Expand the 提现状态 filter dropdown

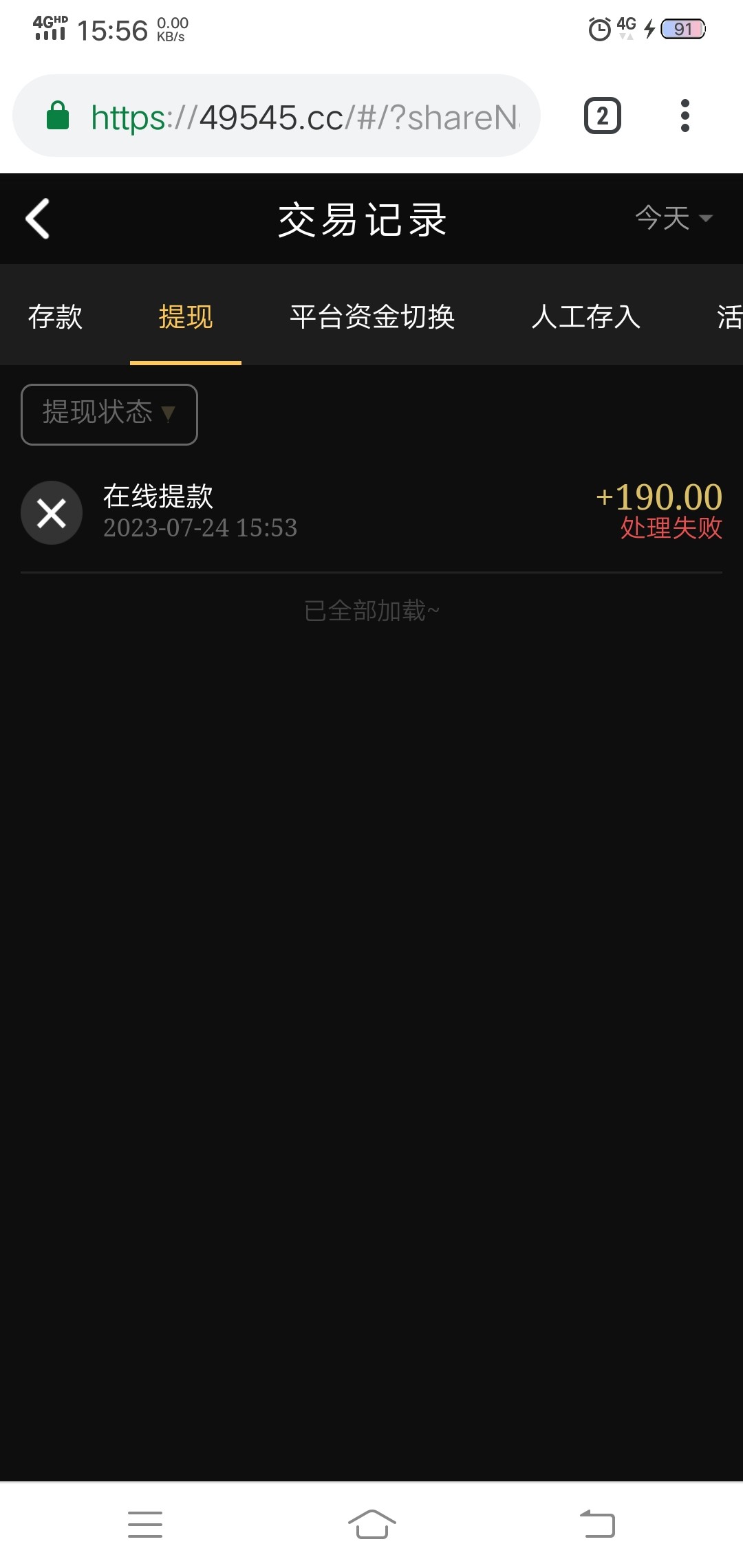click(109, 414)
